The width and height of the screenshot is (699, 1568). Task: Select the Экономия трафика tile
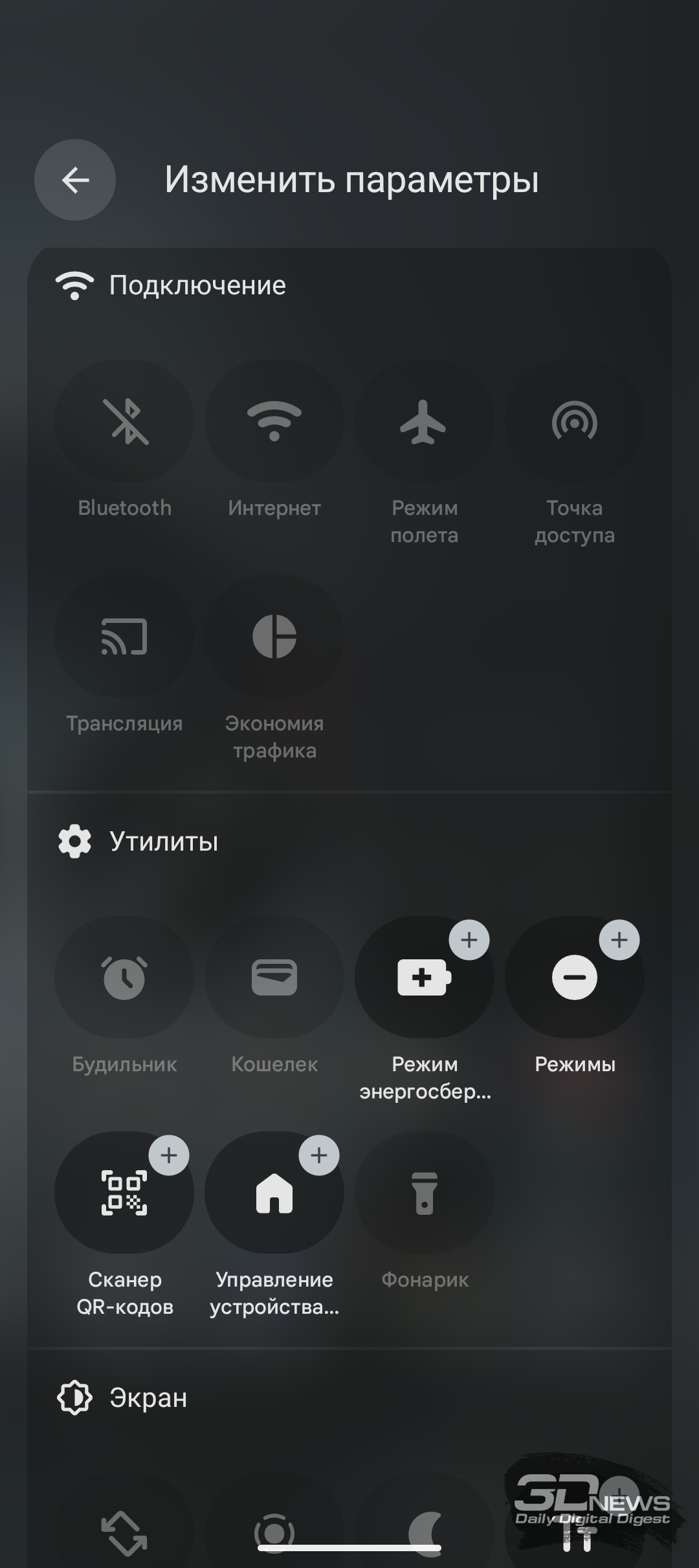point(274,637)
